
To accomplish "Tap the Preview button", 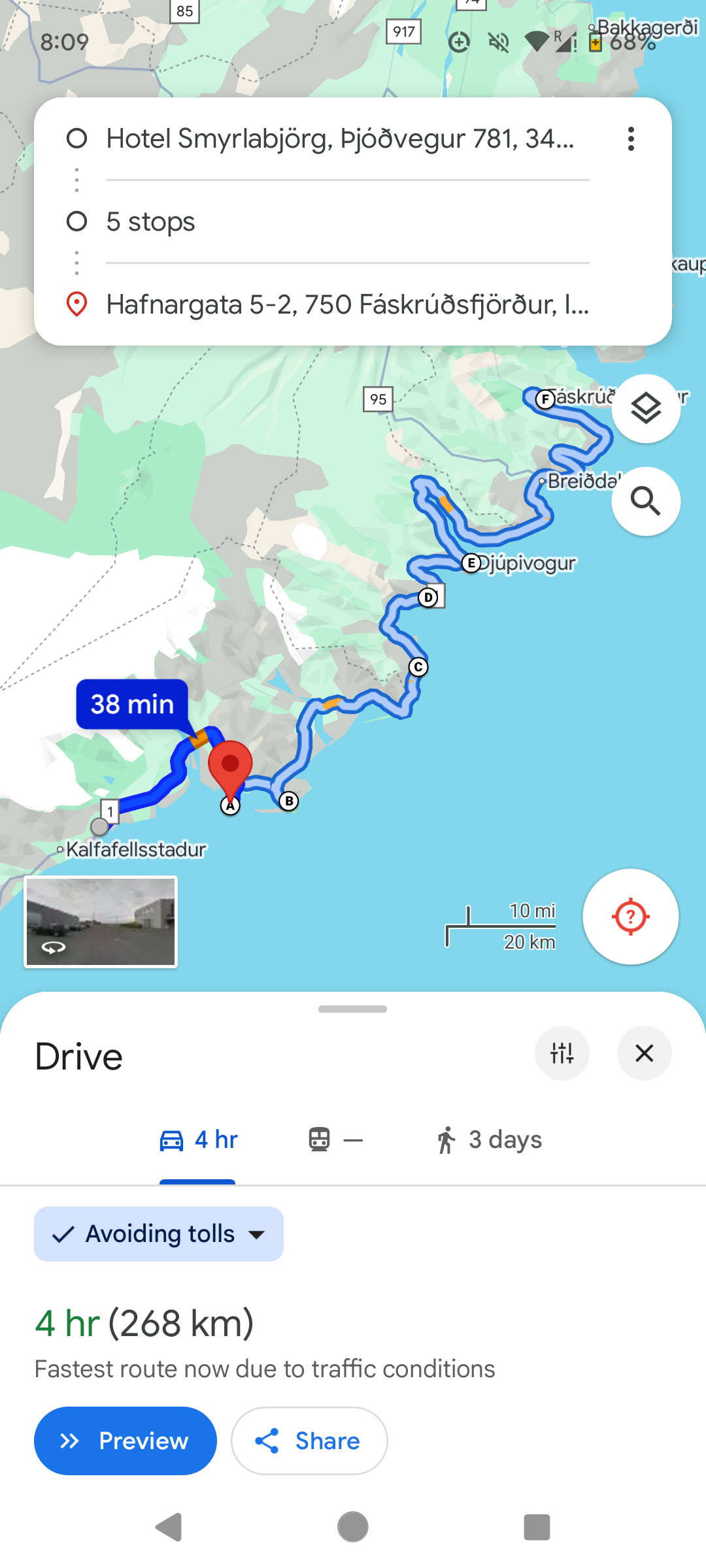I will coord(126,1441).
